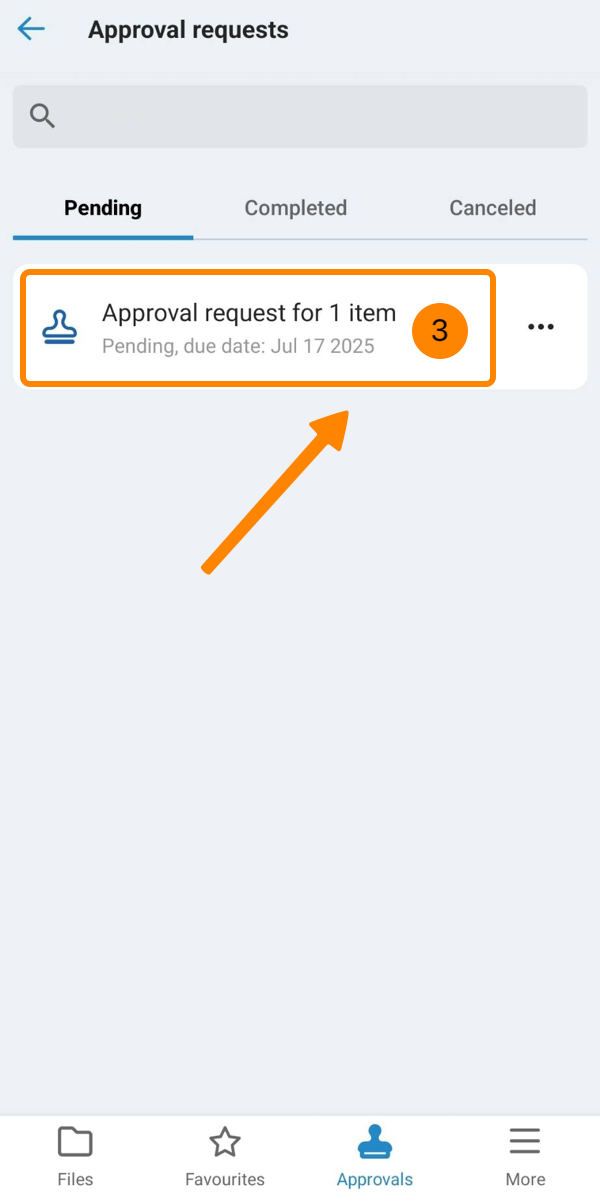Open the More menu tab
Viewport: 600px width, 1203px height.
tap(525, 1156)
